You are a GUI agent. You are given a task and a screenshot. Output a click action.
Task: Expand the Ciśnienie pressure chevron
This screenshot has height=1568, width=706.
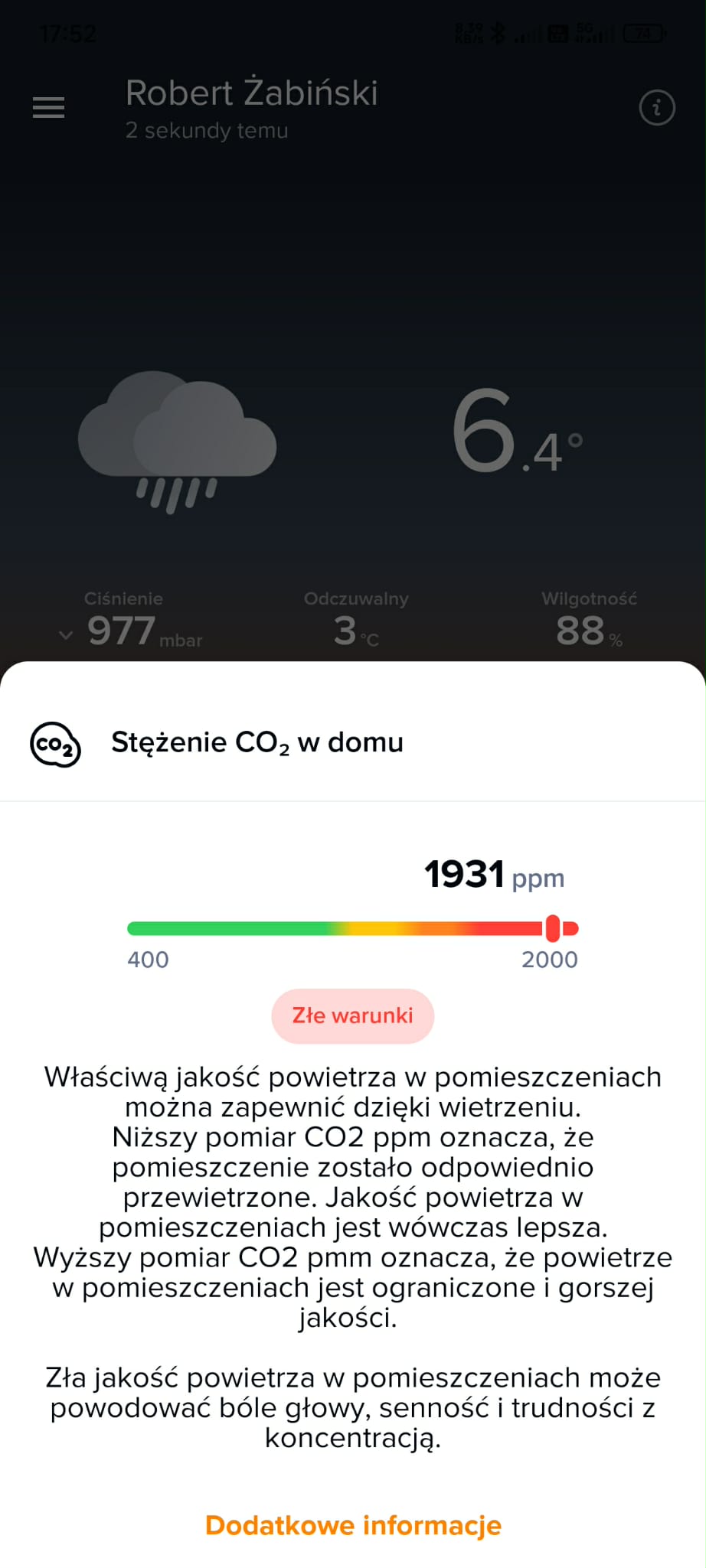click(66, 634)
